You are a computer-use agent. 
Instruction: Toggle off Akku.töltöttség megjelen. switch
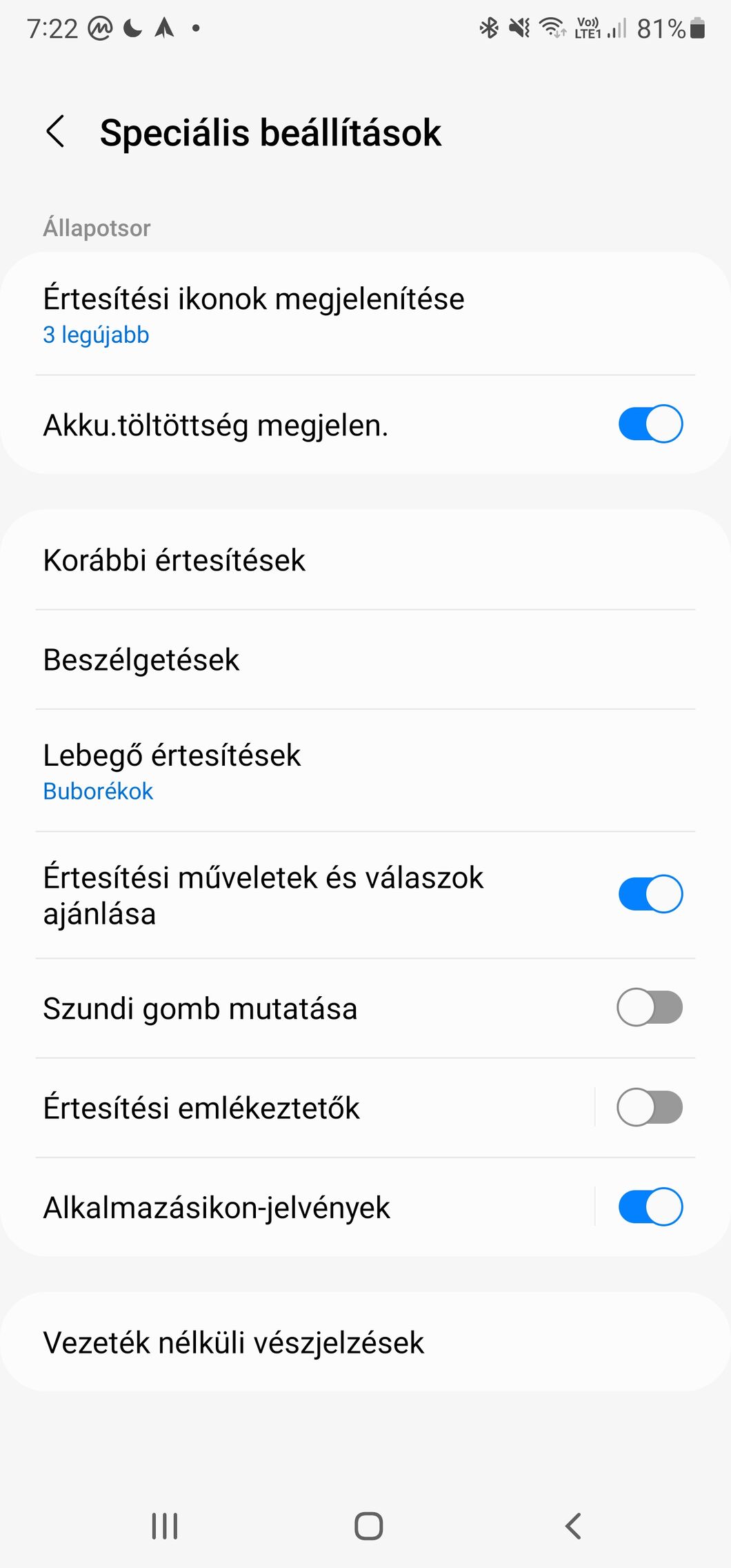click(650, 424)
